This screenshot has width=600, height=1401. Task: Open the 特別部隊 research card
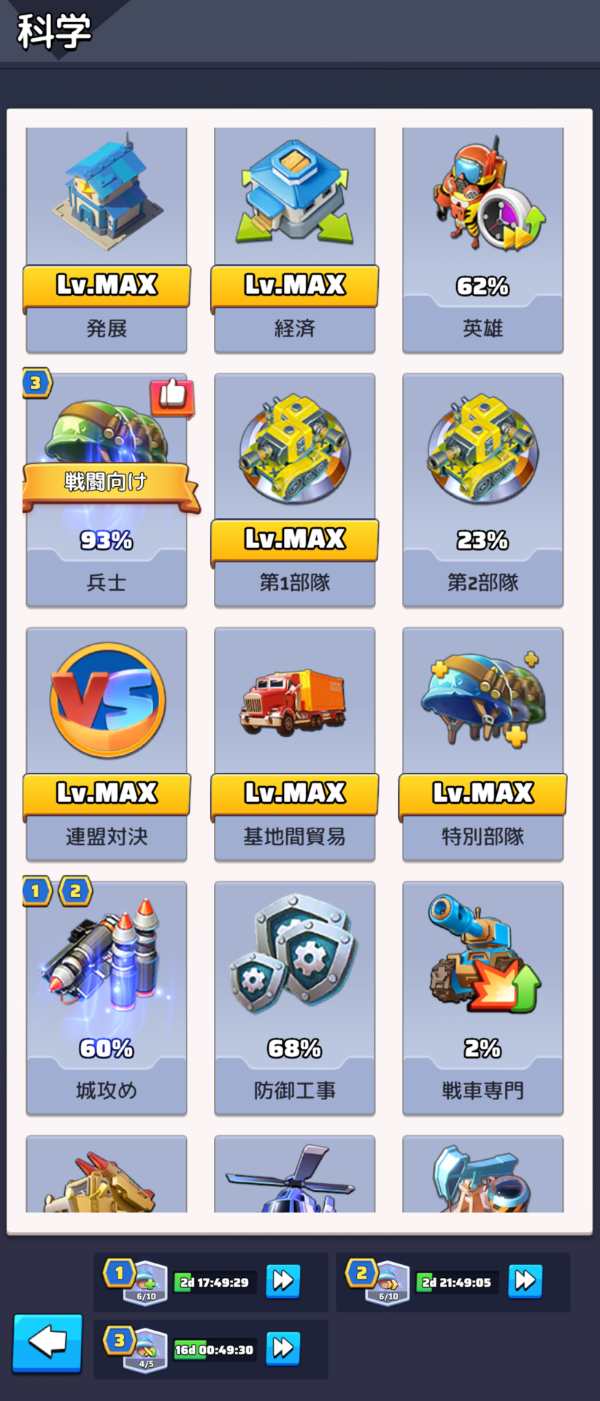click(482, 744)
